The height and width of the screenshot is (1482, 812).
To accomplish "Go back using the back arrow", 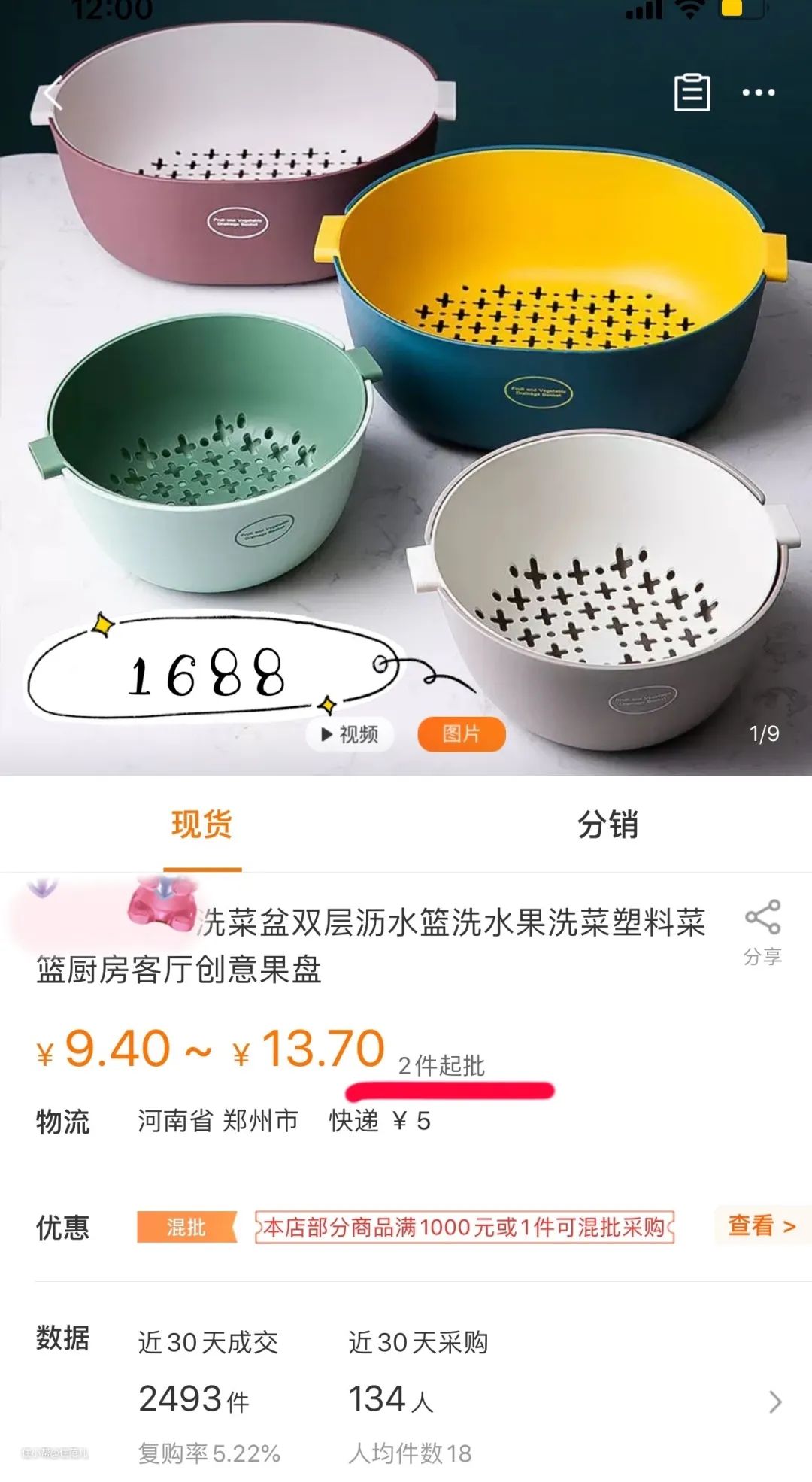I will (x=53, y=94).
